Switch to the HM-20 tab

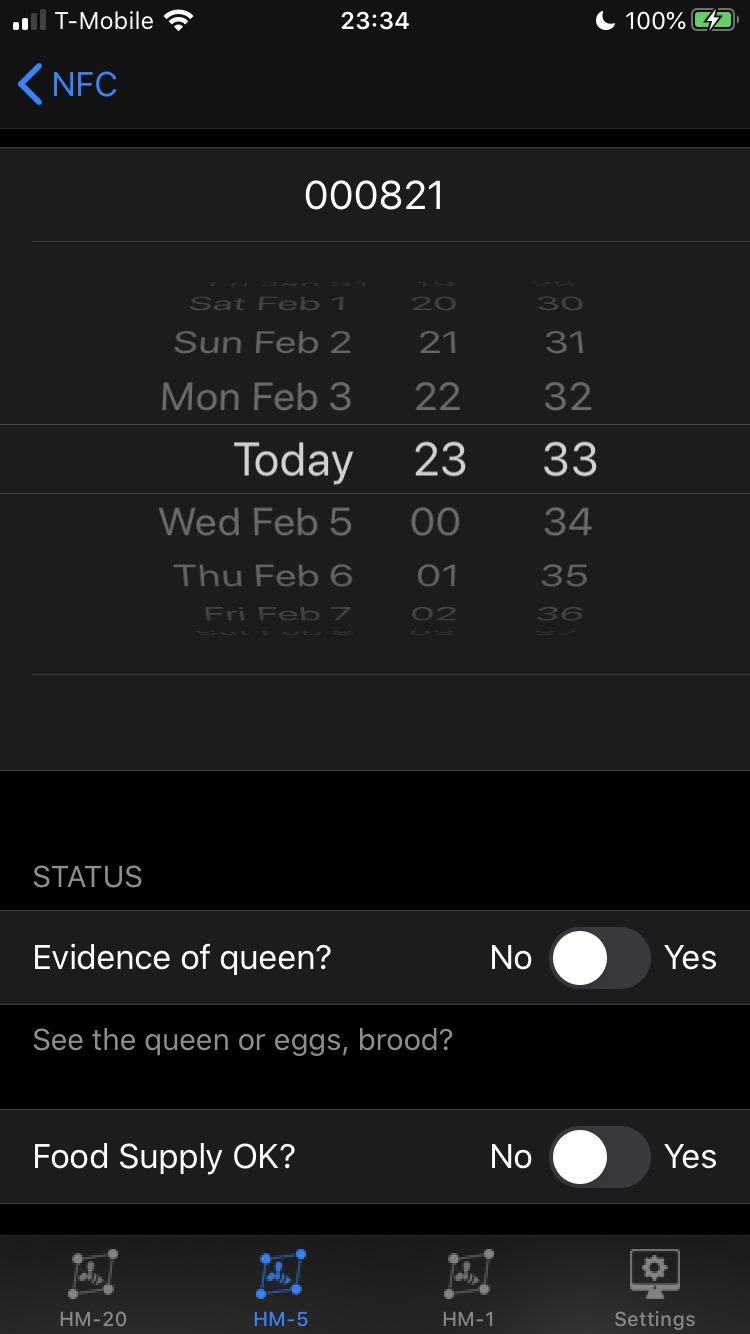coord(93,1288)
